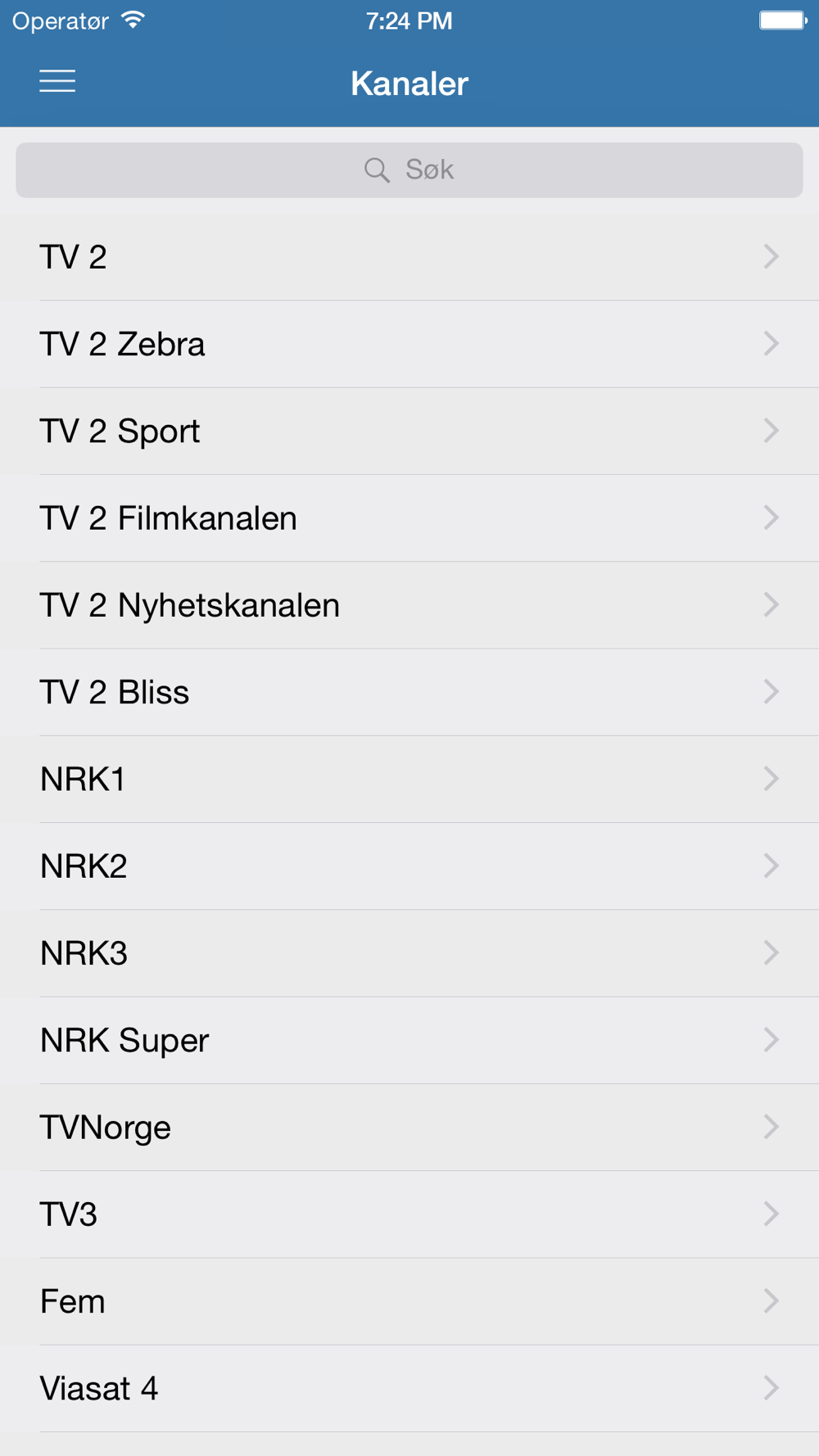Viewport: 819px width, 1456px height.
Task: Select TVNorge channel
Action: pos(409,1128)
